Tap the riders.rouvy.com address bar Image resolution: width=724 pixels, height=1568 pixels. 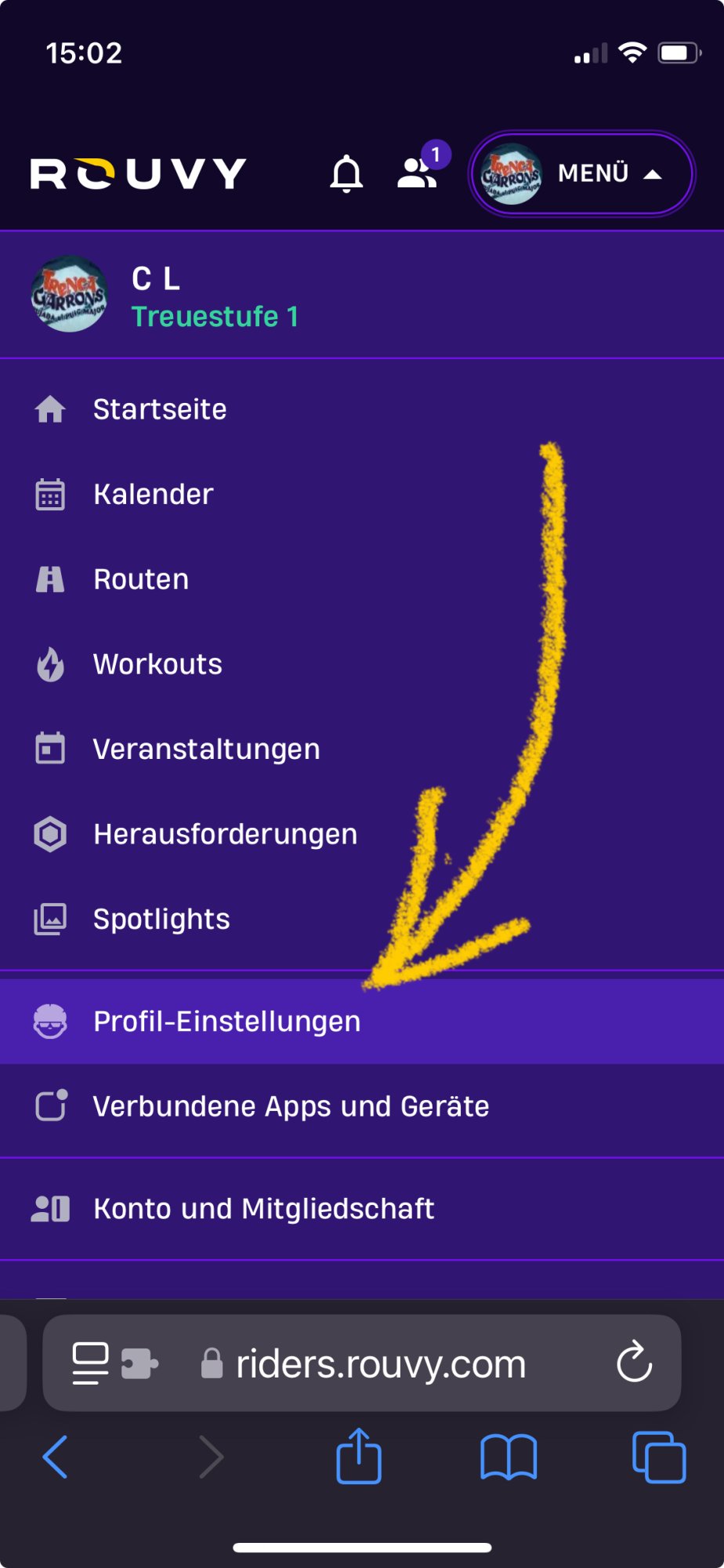coord(381,1364)
